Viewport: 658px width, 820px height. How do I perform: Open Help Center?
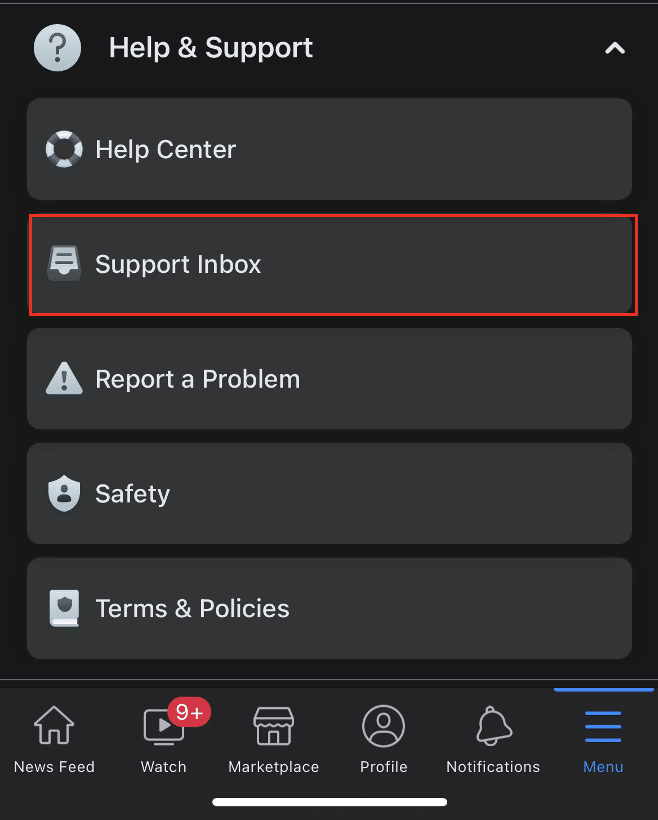click(x=329, y=150)
